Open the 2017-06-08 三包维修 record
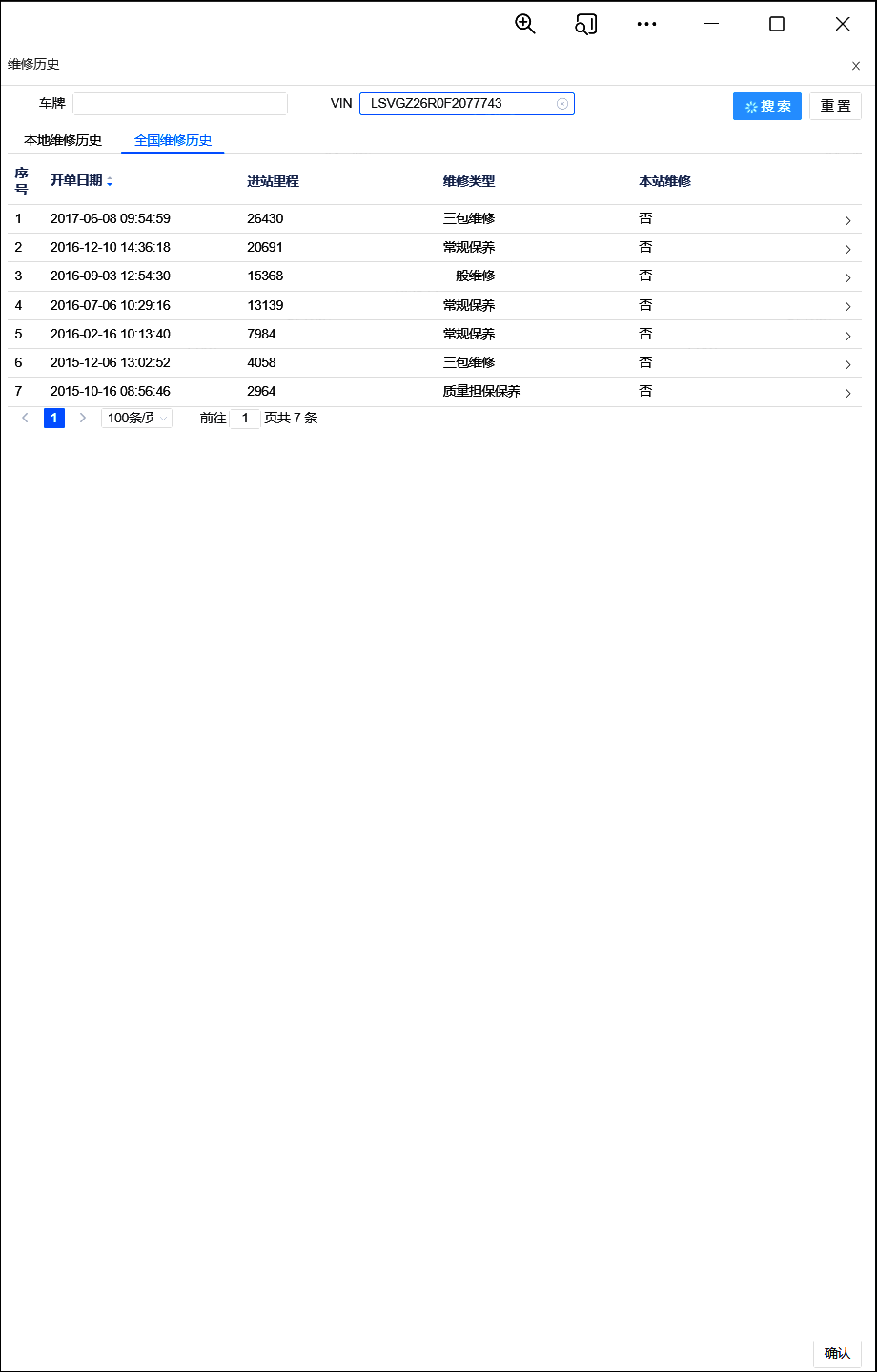Screen dimensions: 877x1372 847,220
